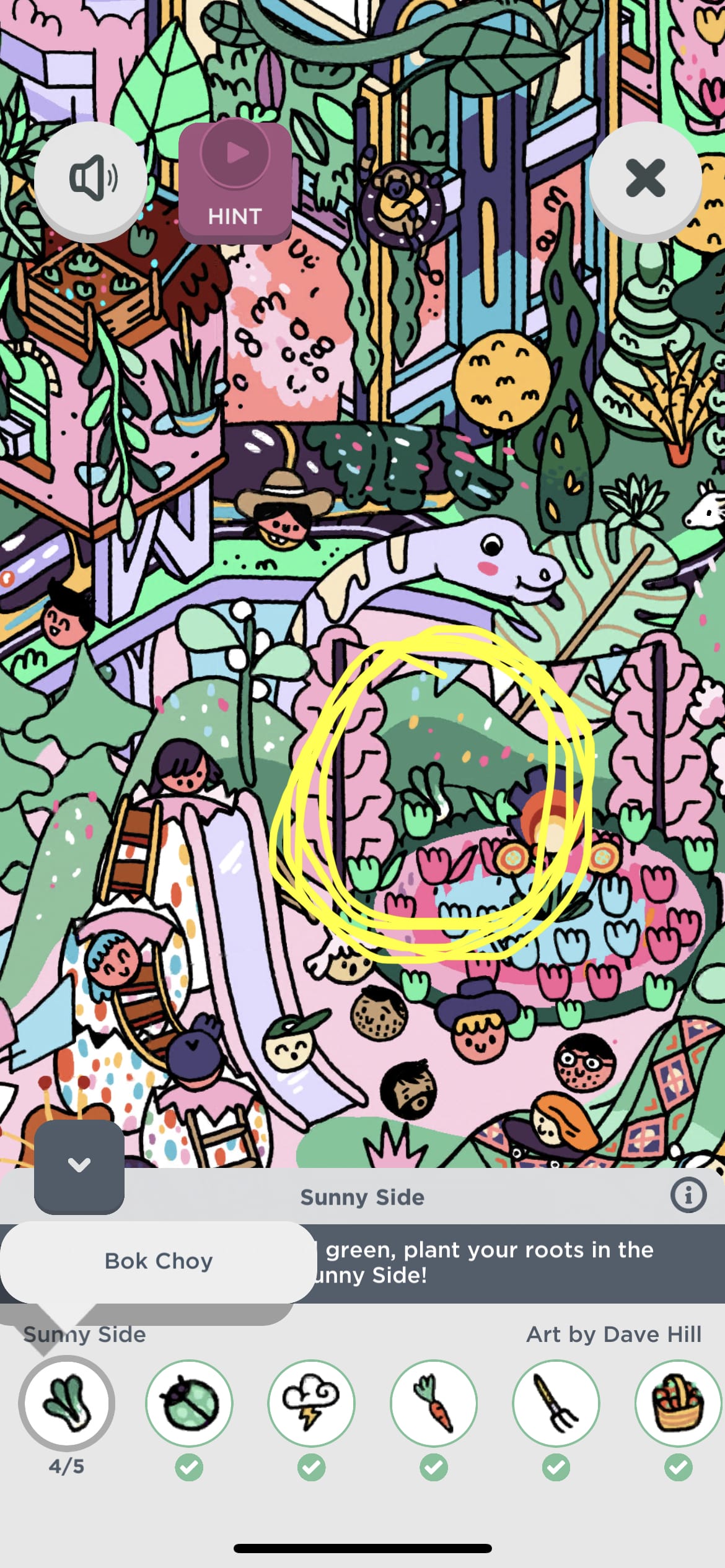
Task: Select the vegetable basket item
Action: pos(678,1403)
